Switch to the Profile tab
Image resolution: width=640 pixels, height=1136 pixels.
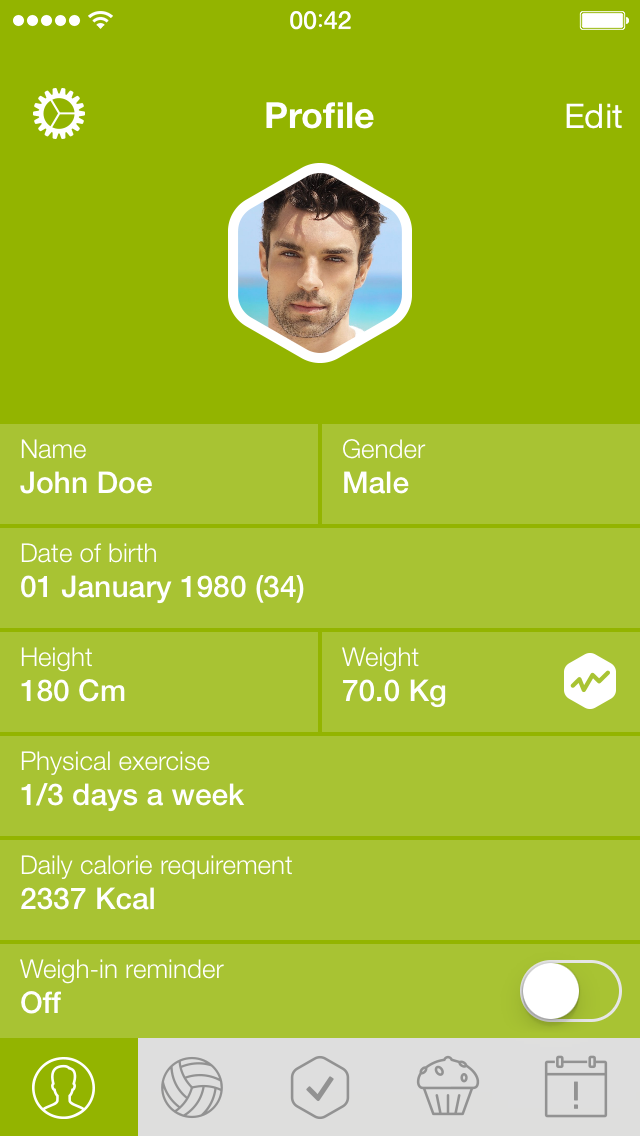(65, 1087)
